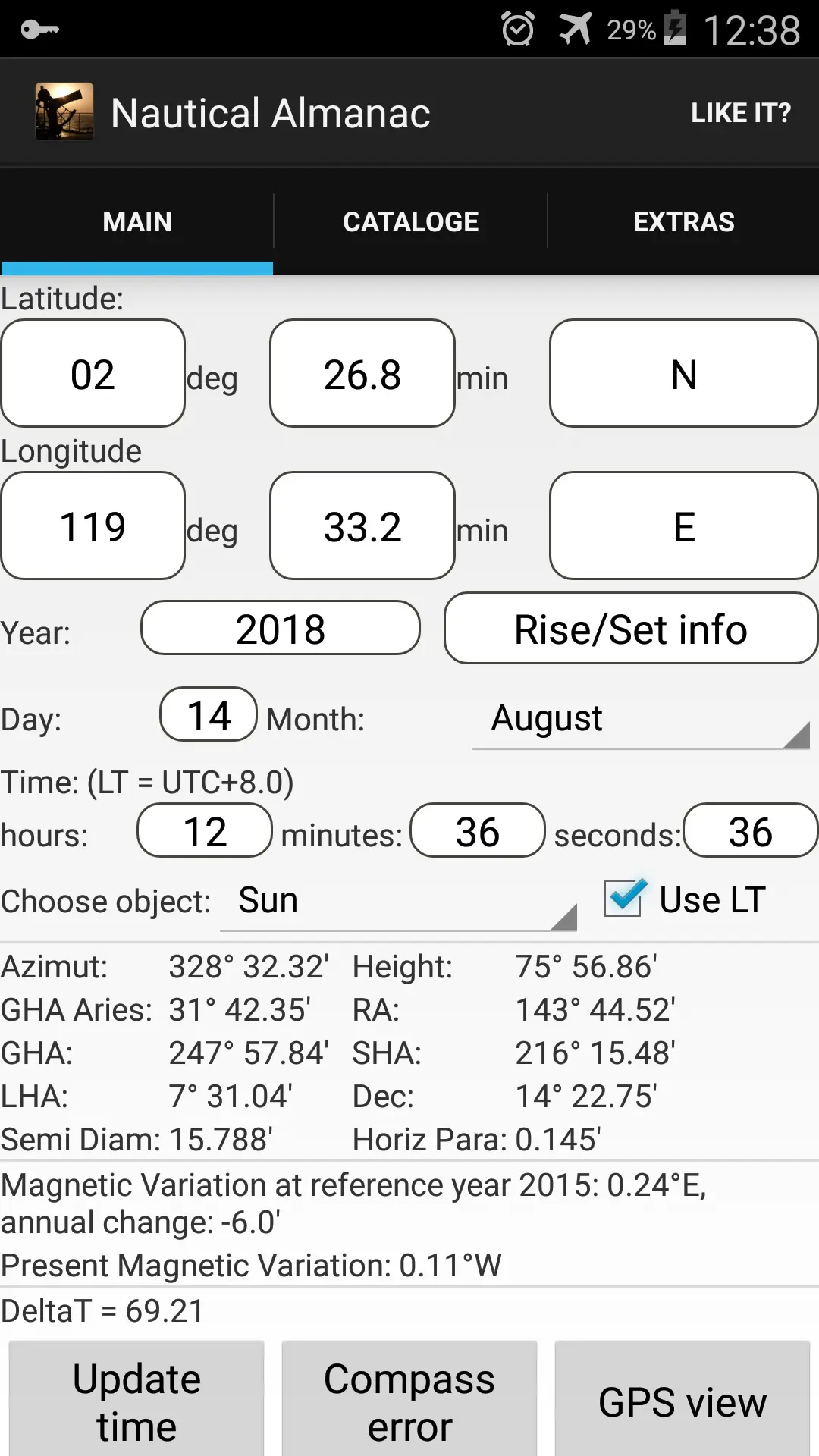Viewport: 819px width, 1456px height.
Task: Tap the LIKE IT? button
Action: (740, 113)
